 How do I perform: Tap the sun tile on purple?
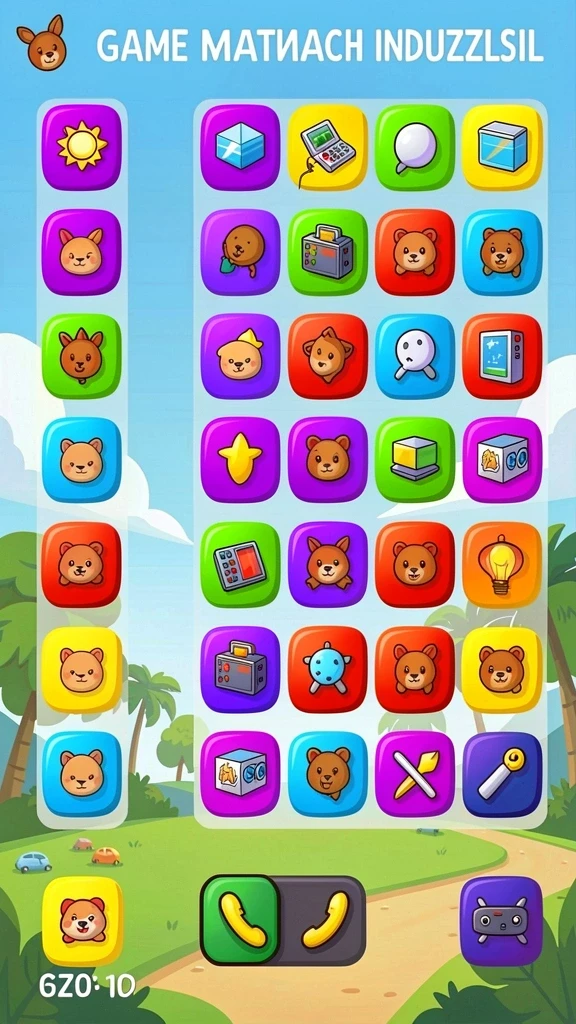tap(82, 147)
